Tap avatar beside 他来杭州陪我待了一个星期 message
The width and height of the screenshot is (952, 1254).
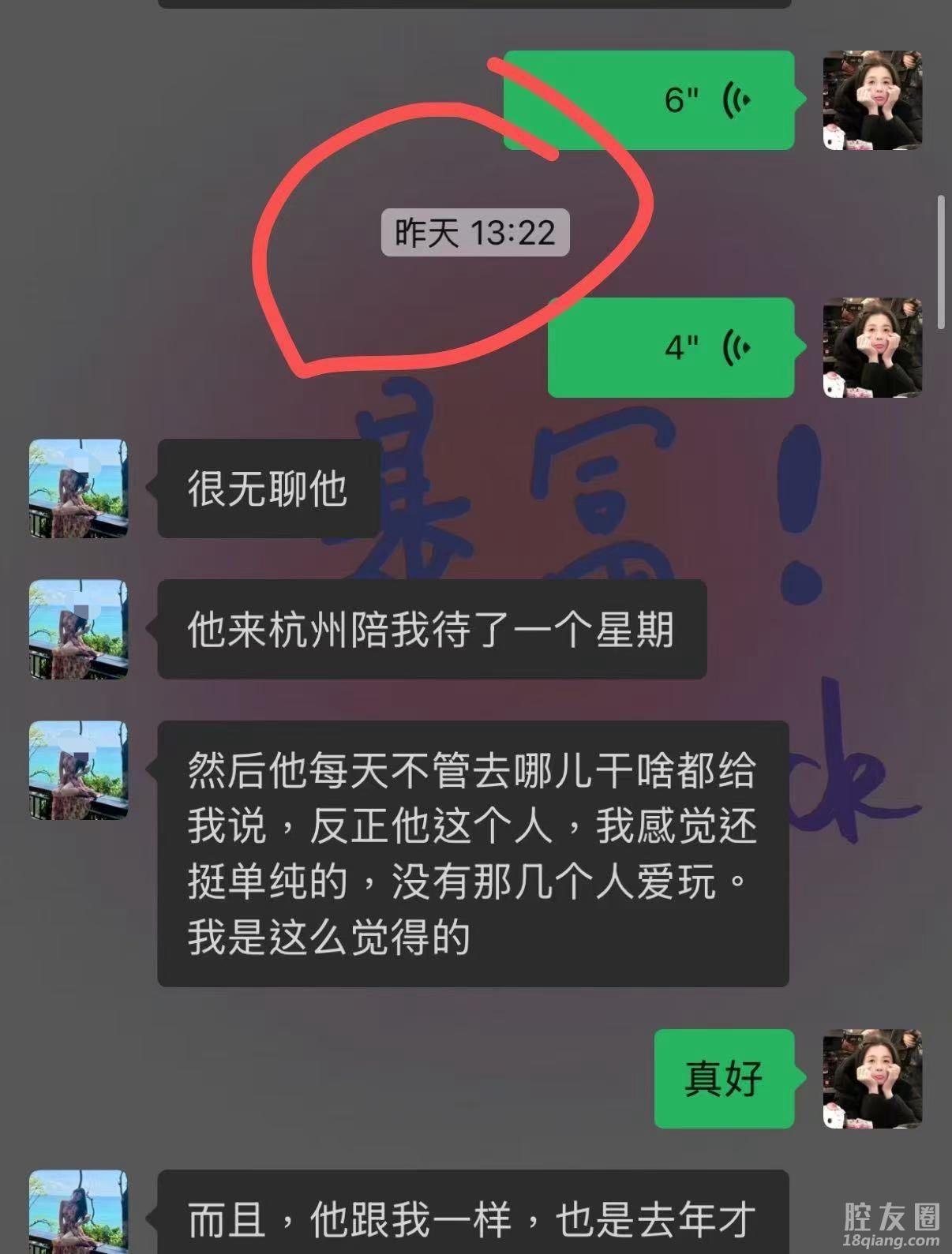click(x=78, y=629)
